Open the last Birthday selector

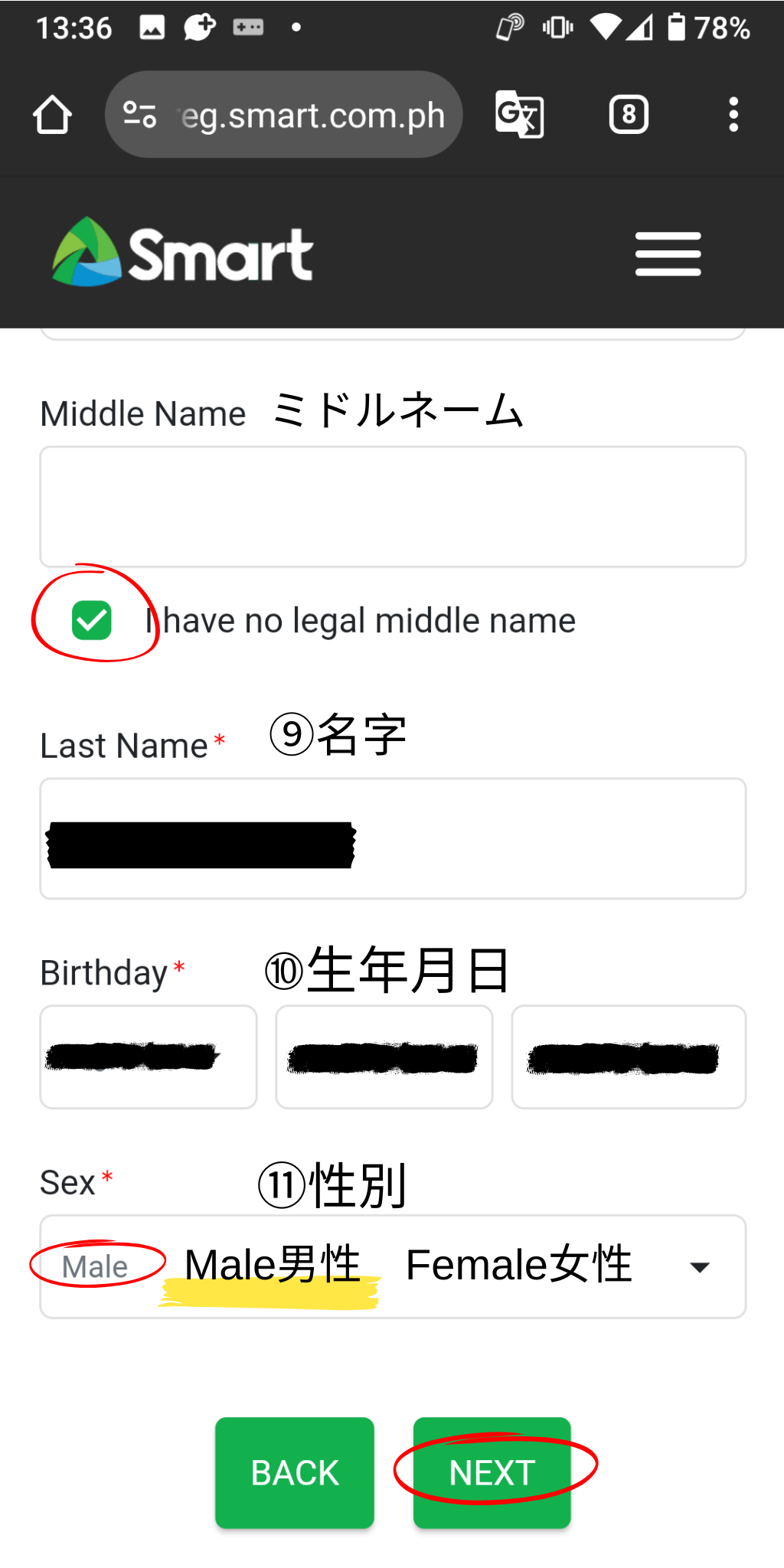tap(629, 1057)
